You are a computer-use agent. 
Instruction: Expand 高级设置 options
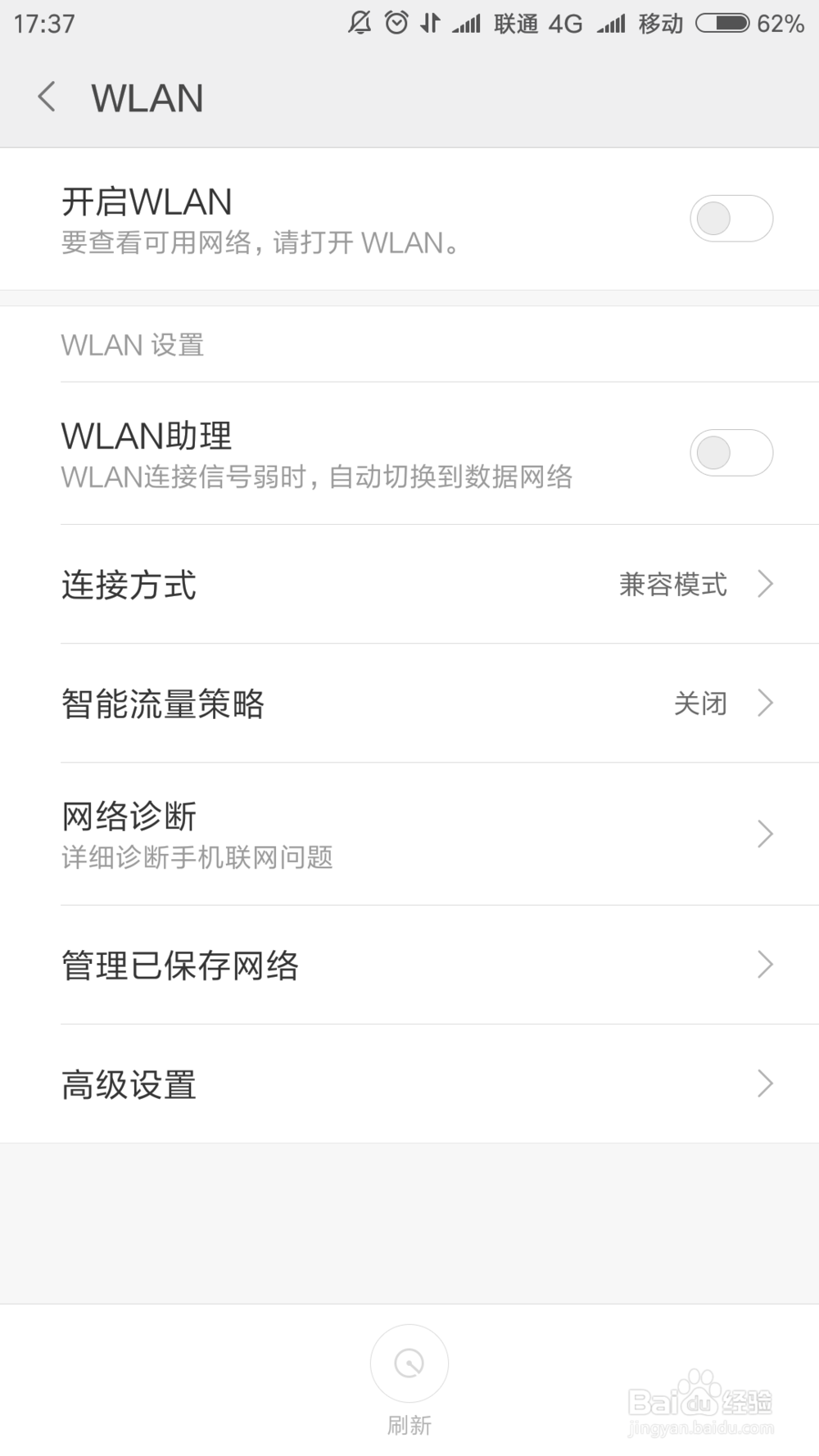tap(409, 1084)
